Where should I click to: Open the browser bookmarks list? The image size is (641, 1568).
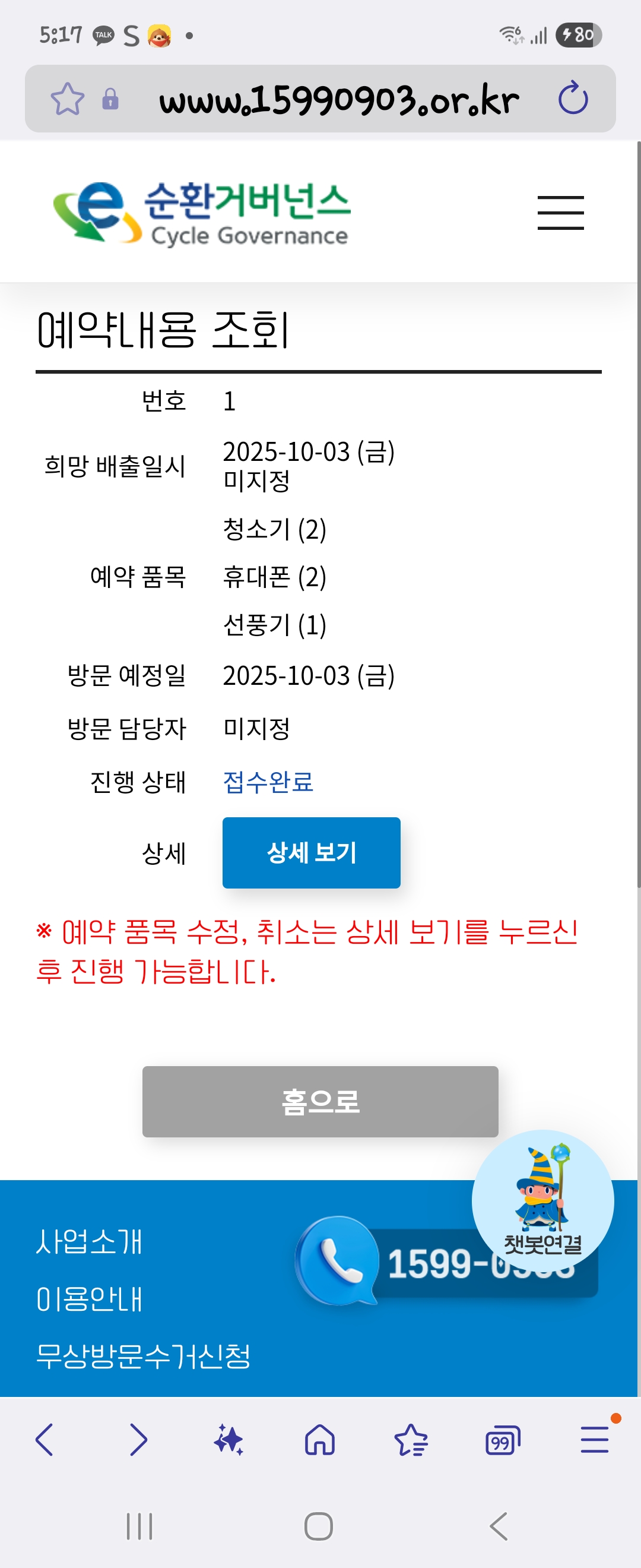point(411,1440)
